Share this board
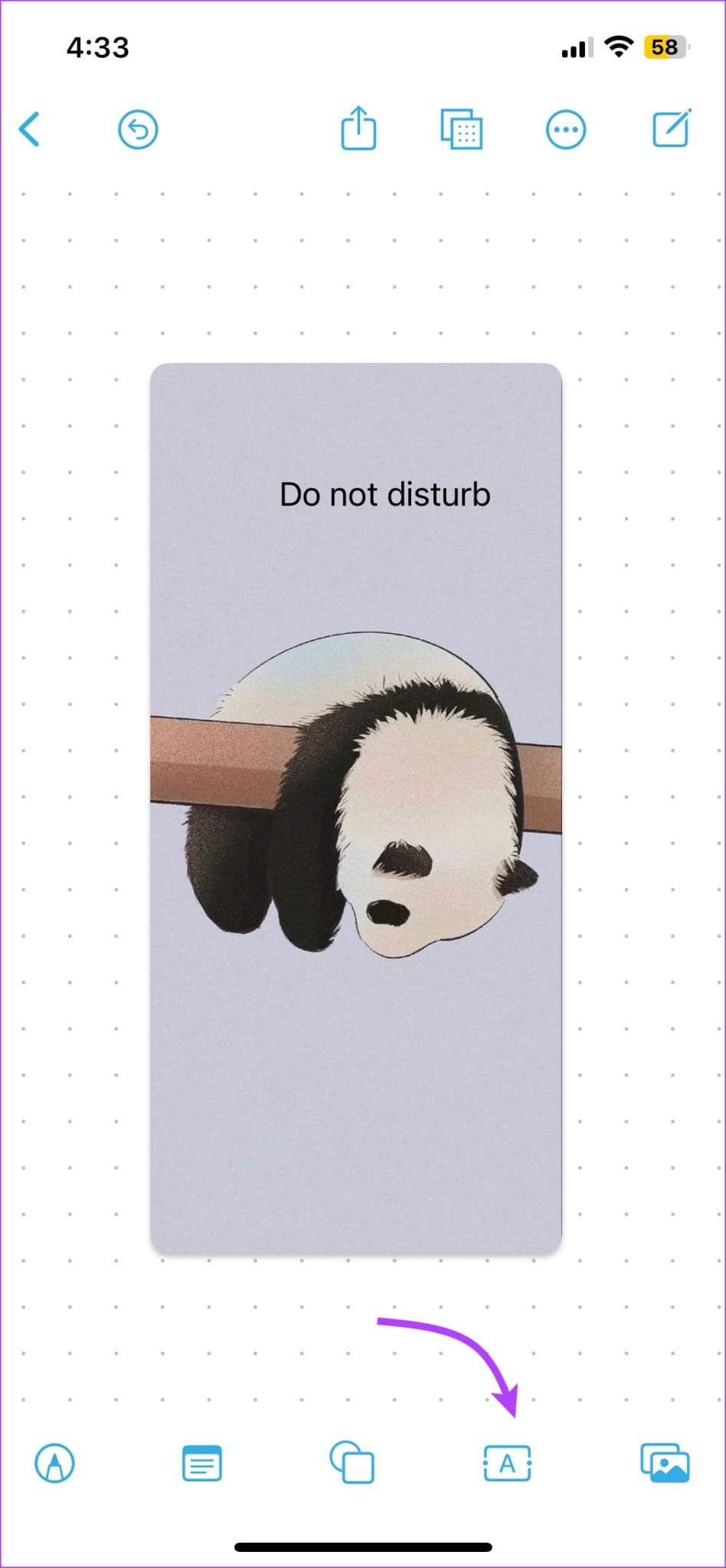 [358, 129]
